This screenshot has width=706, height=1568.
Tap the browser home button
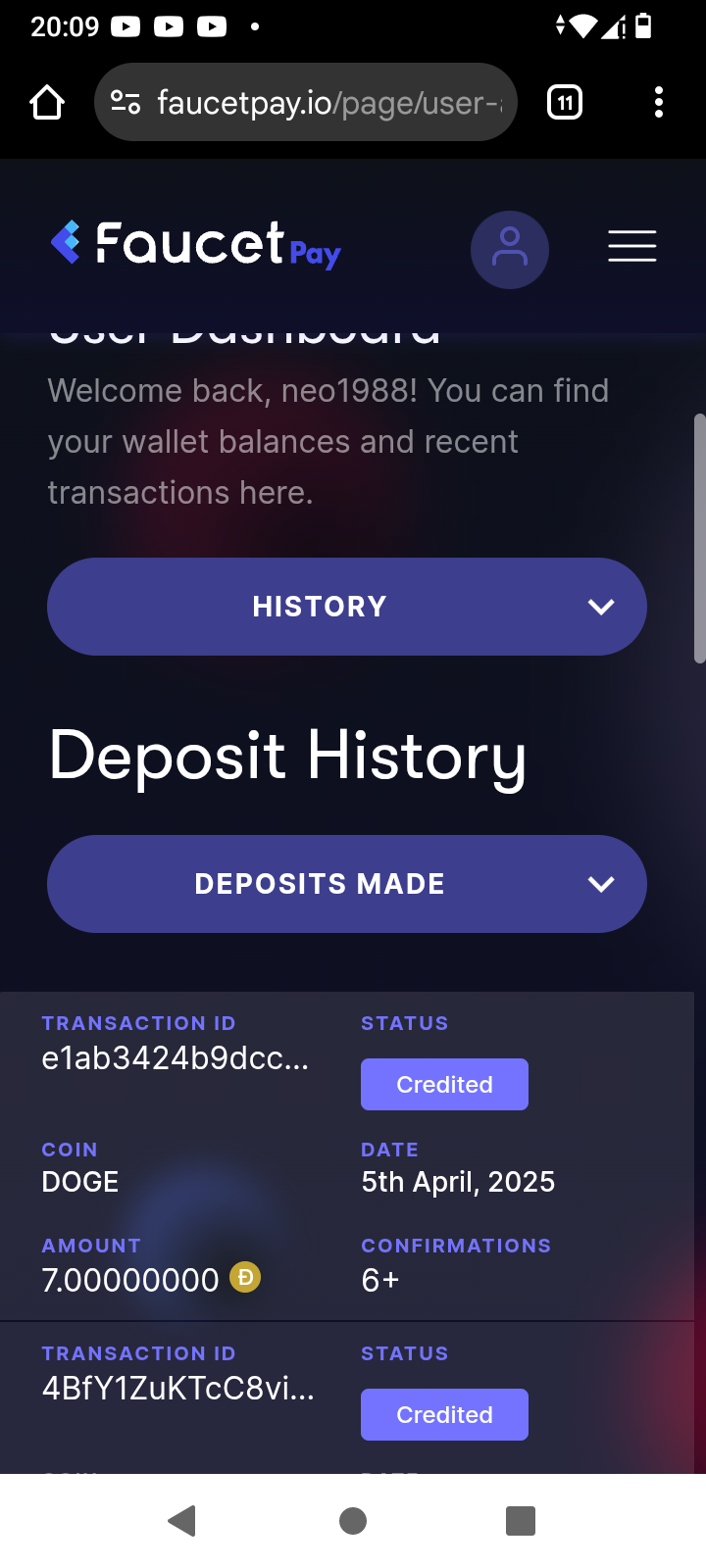(x=47, y=102)
